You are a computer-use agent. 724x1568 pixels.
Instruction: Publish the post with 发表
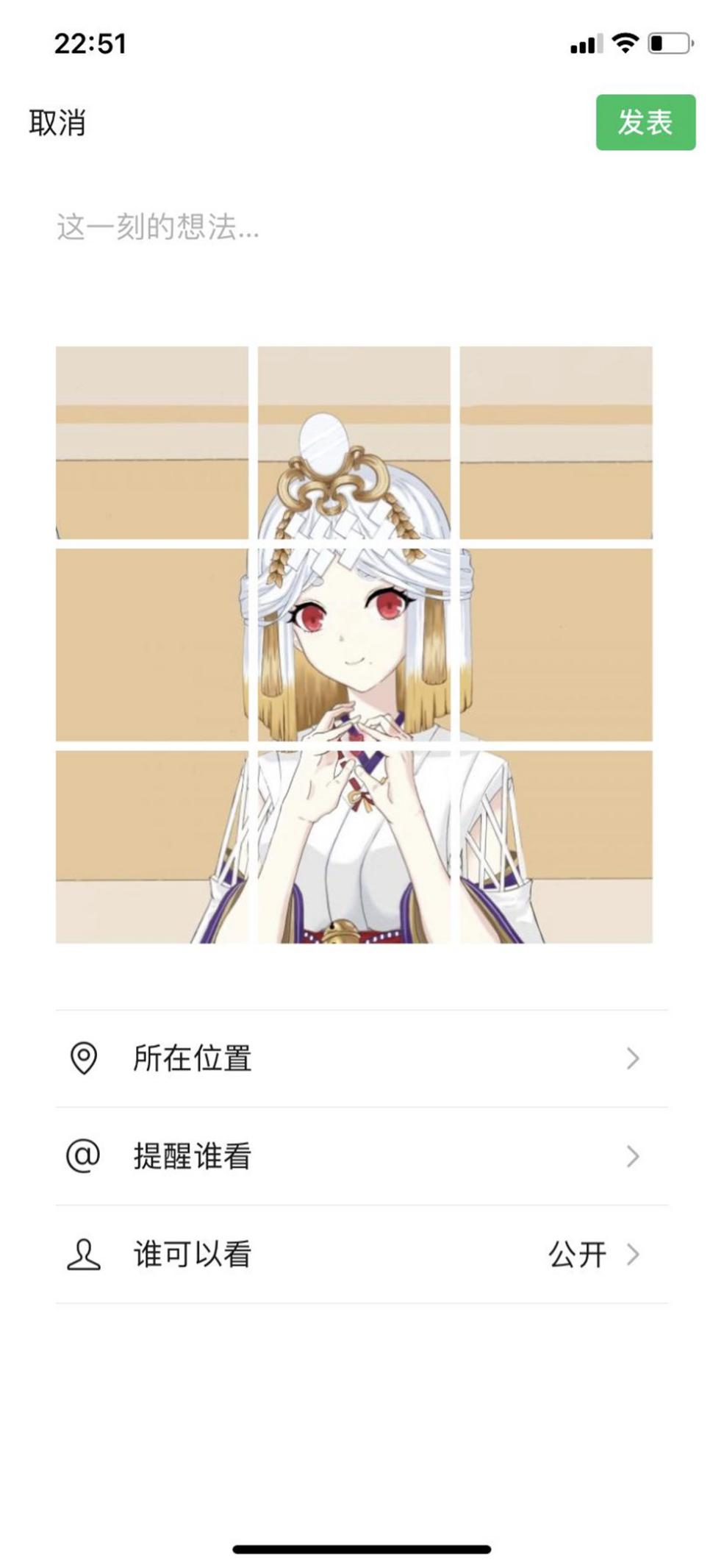click(x=645, y=123)
